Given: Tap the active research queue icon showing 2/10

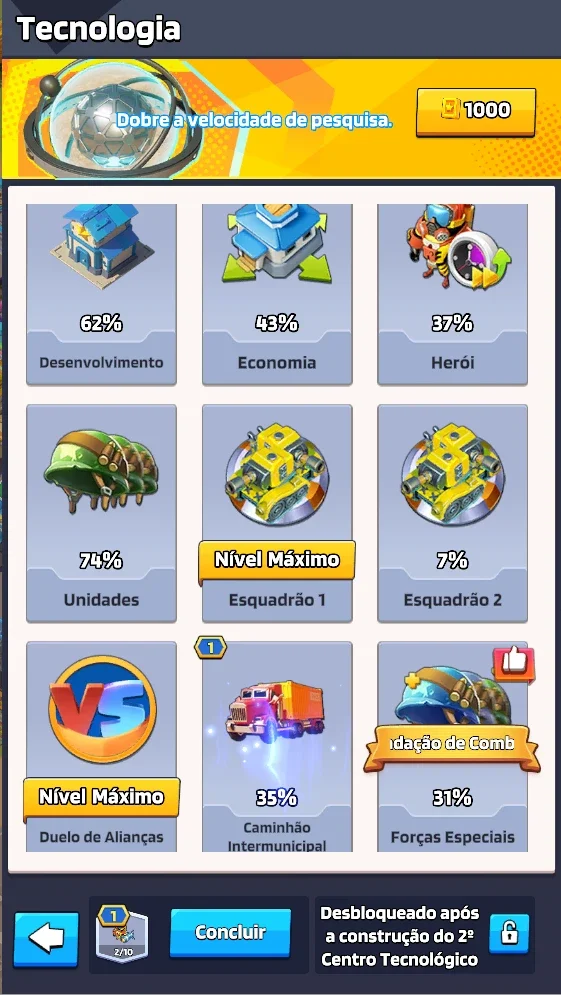Looking at the screenshot, I should (x=121, y=933).
